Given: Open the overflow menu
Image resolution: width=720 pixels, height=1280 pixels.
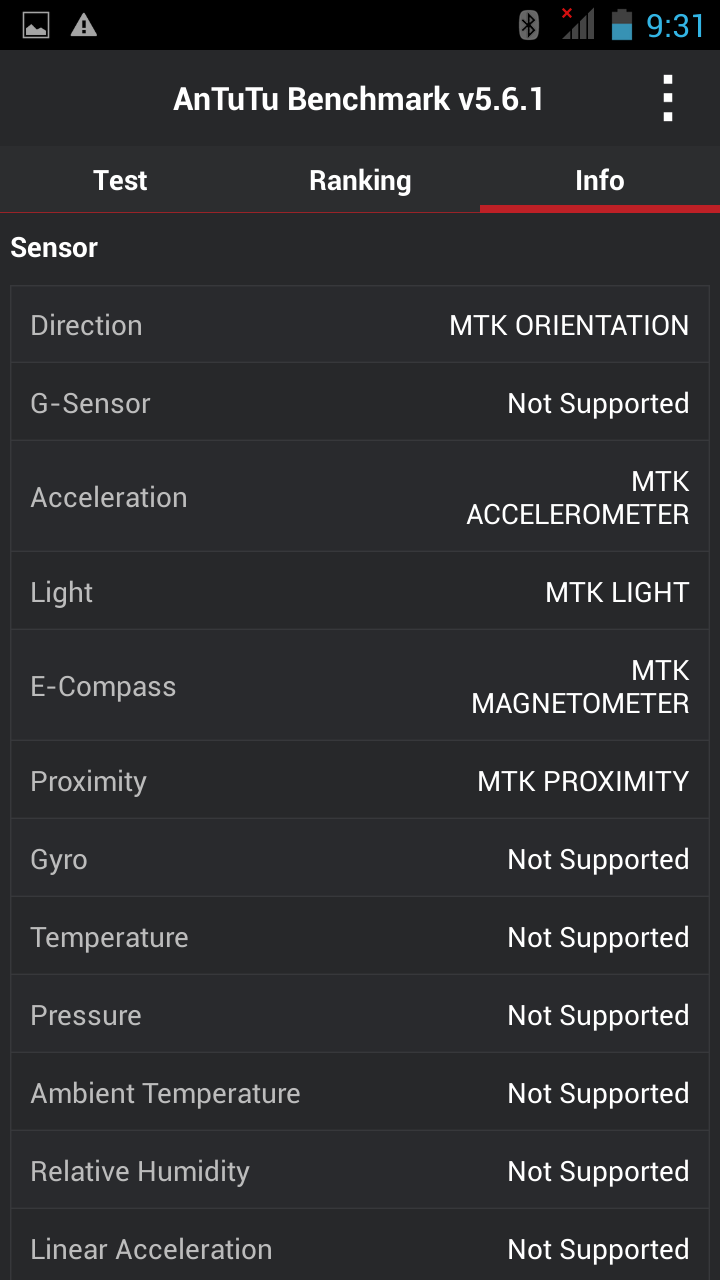Looking at the screenshot, I should tap(667, 99).
